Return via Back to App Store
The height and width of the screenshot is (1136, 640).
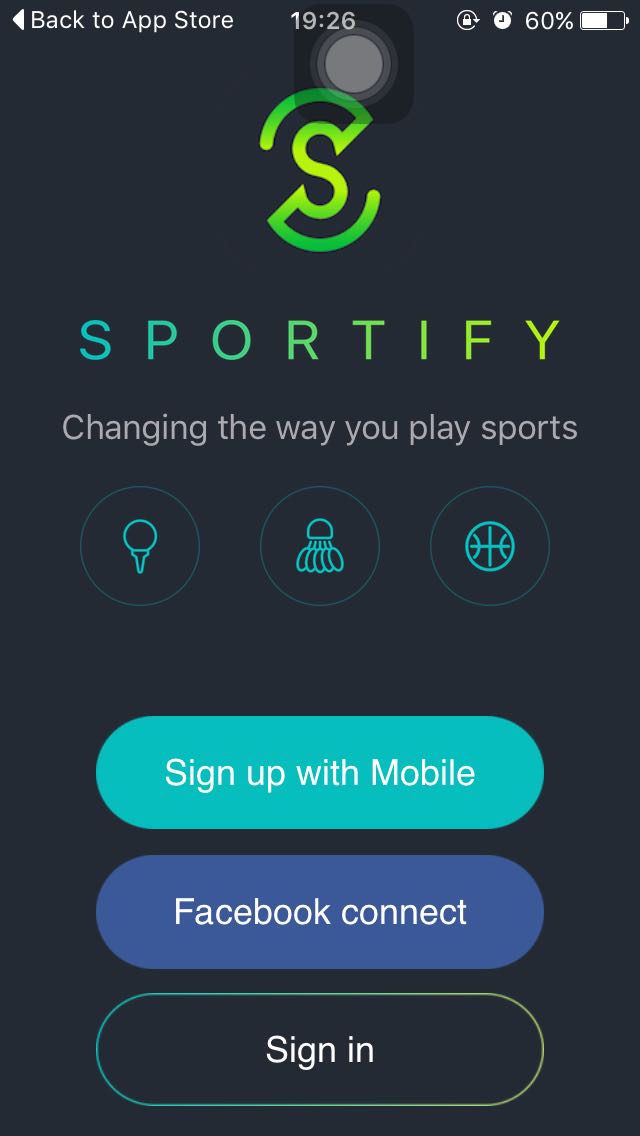[x=122, y=20]
